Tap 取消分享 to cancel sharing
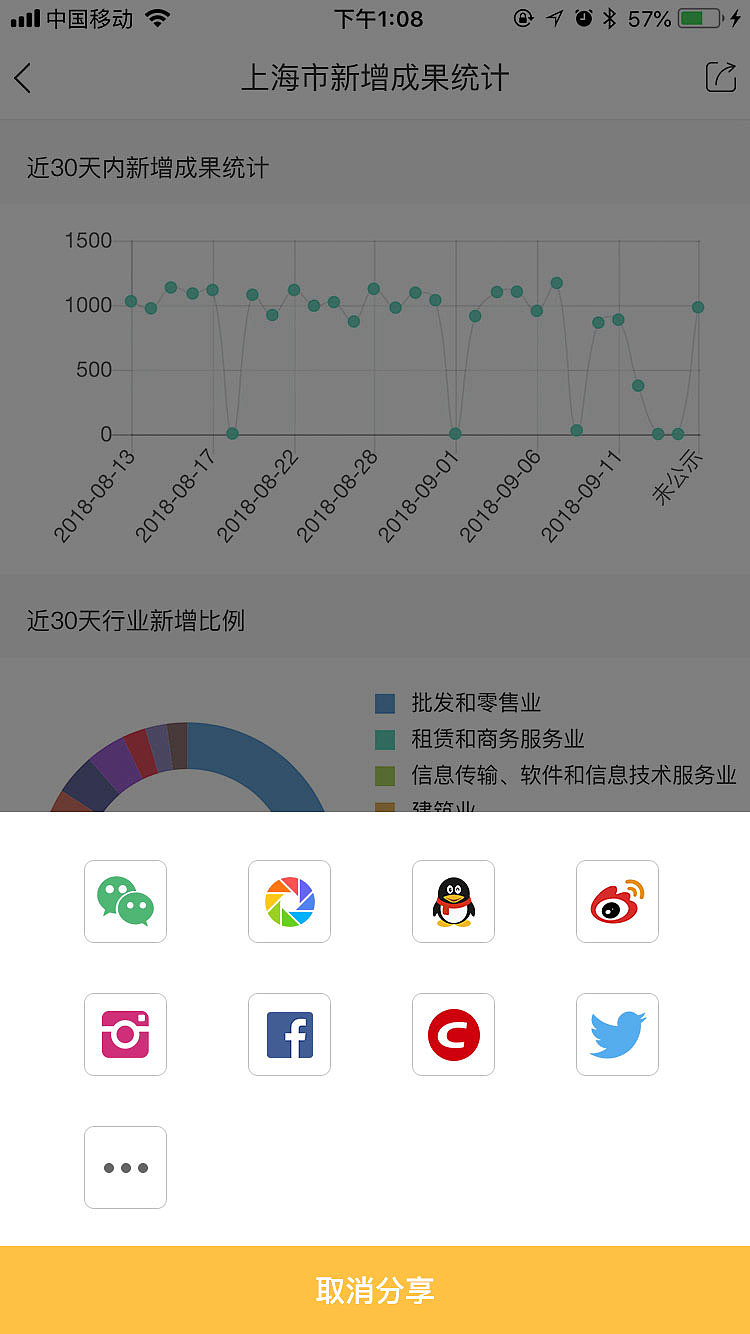The image size is (750, 1334). tap(375, 1290)
